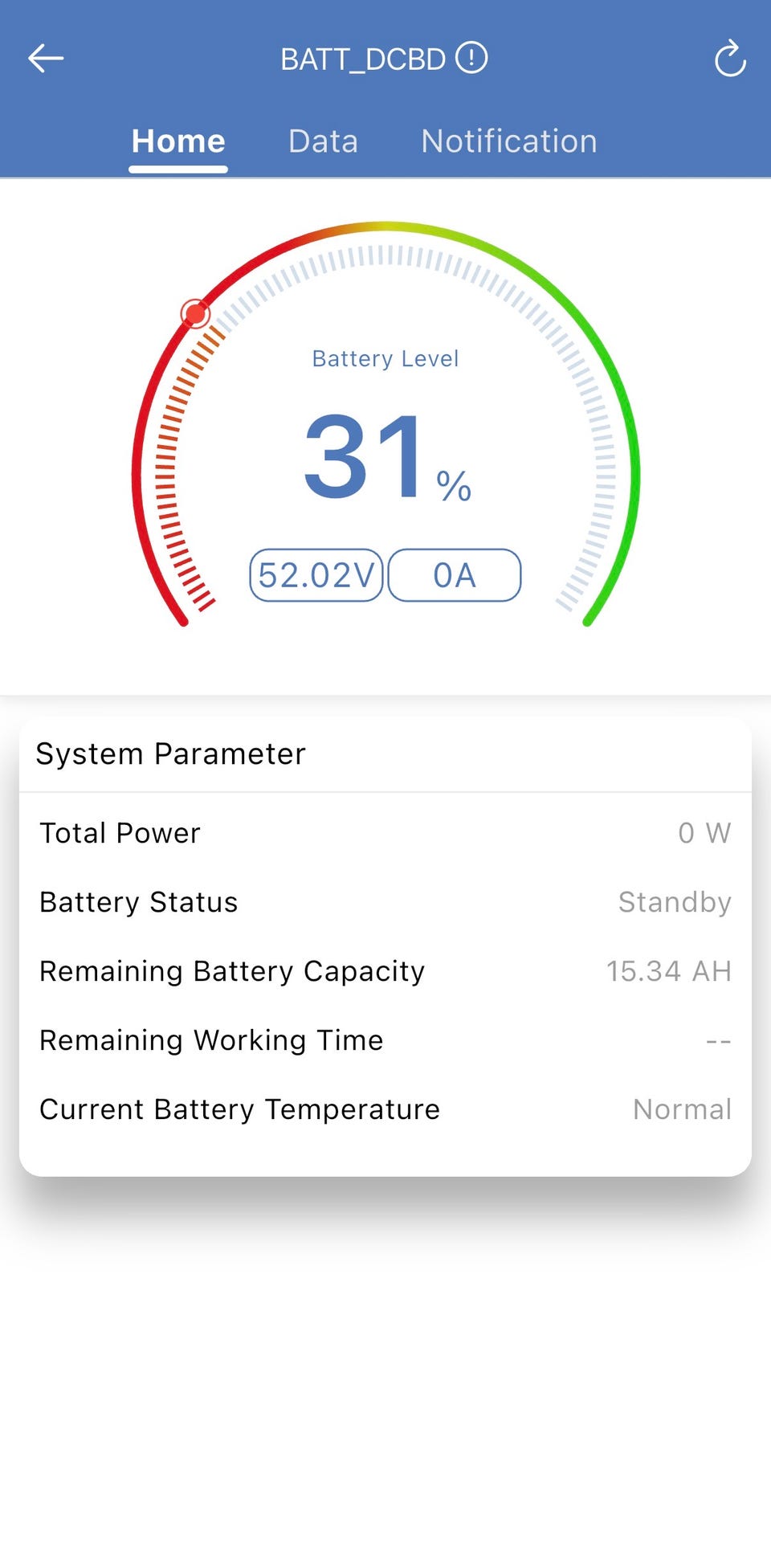The width and height of the screenshot is (771, 1568).
Task: Select the Home tab
Action: [x=178, y=141]
